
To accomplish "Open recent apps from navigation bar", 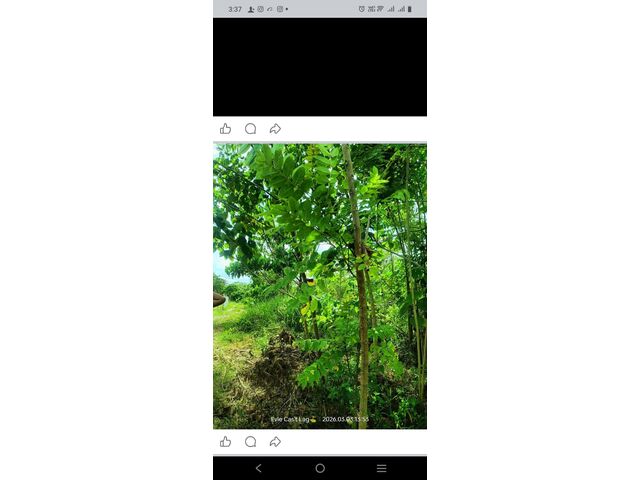I will click(381, 468).
